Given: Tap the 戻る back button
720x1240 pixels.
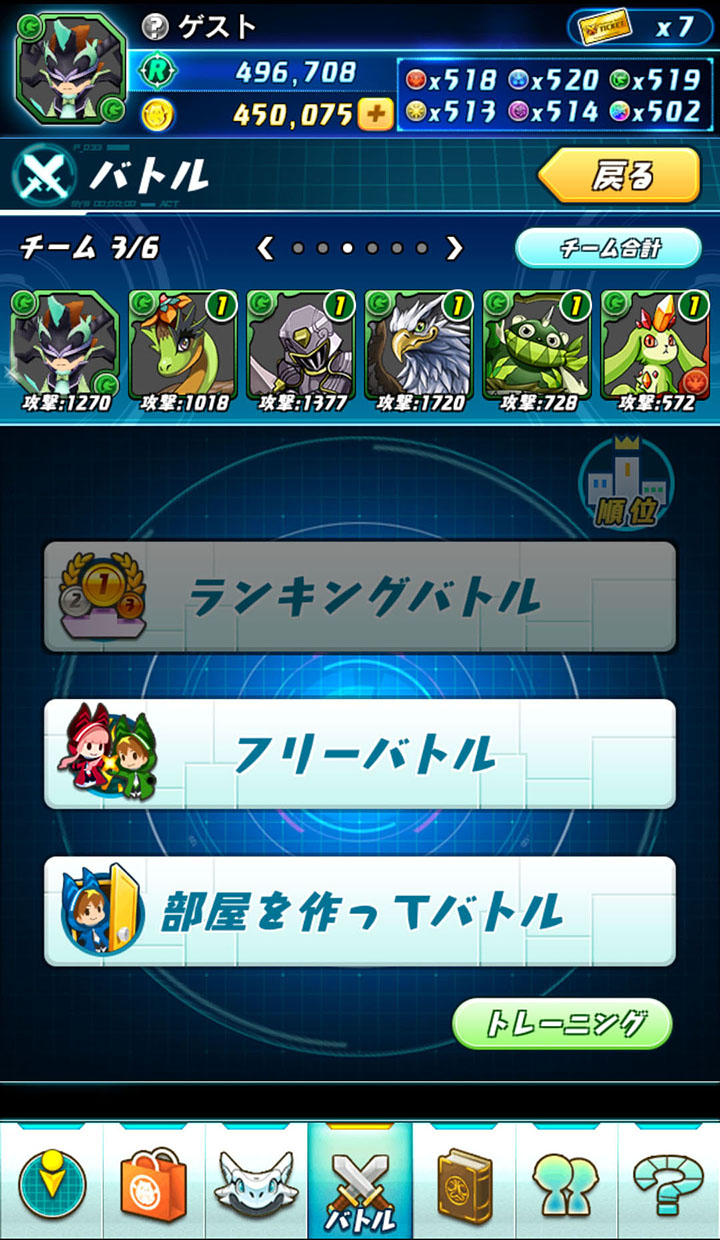Looking at the screenshot, I should coord(620,177).
